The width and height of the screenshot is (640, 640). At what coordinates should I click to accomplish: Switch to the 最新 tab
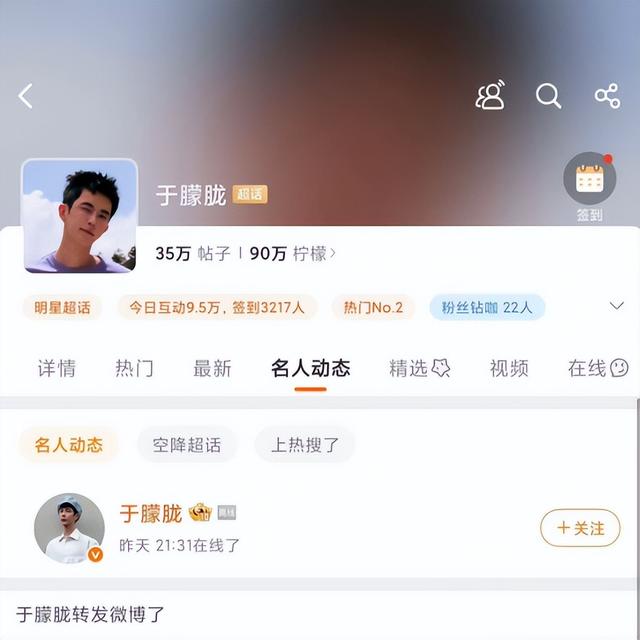(x=212, y=368)
